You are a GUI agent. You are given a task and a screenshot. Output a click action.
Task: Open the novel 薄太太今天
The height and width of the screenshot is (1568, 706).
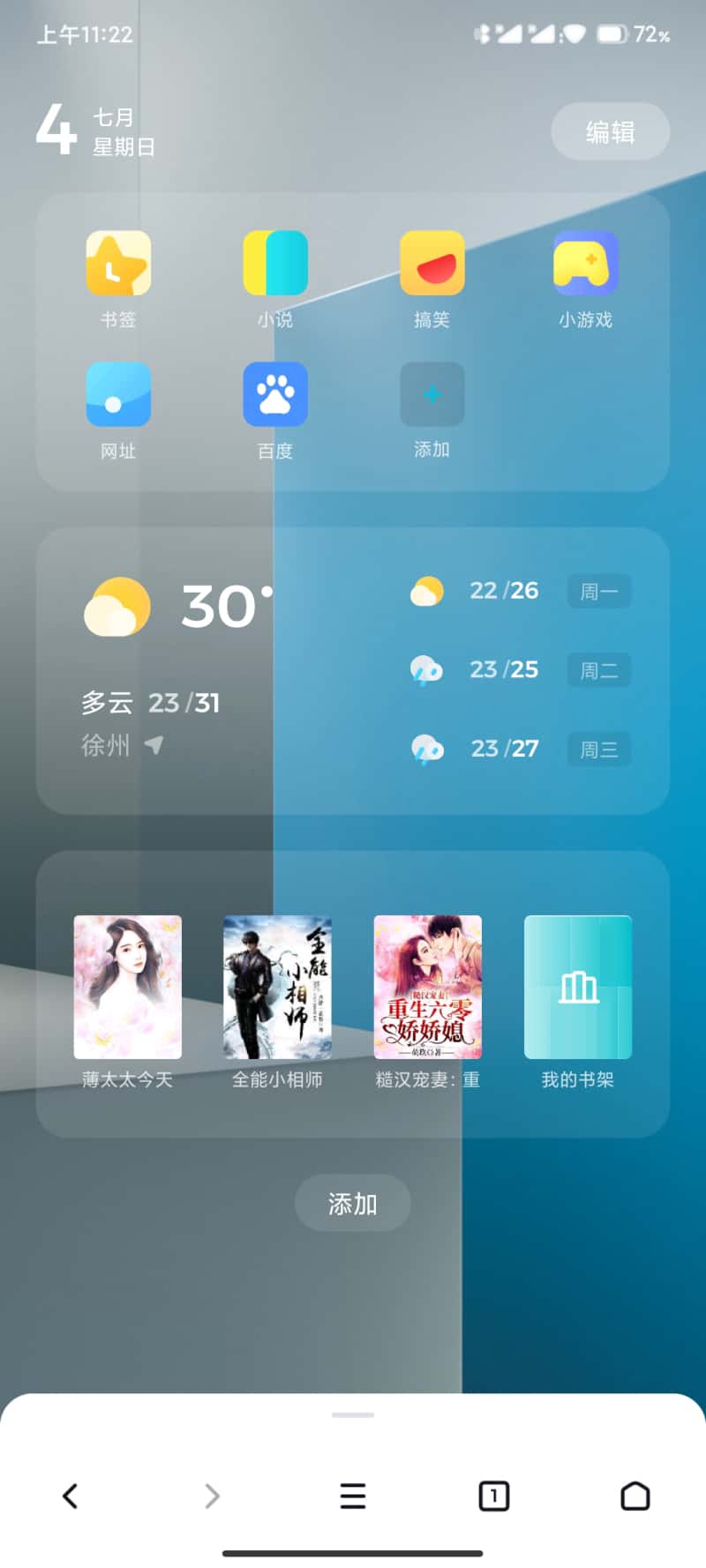pyautogui.click(x=128, y=988)
